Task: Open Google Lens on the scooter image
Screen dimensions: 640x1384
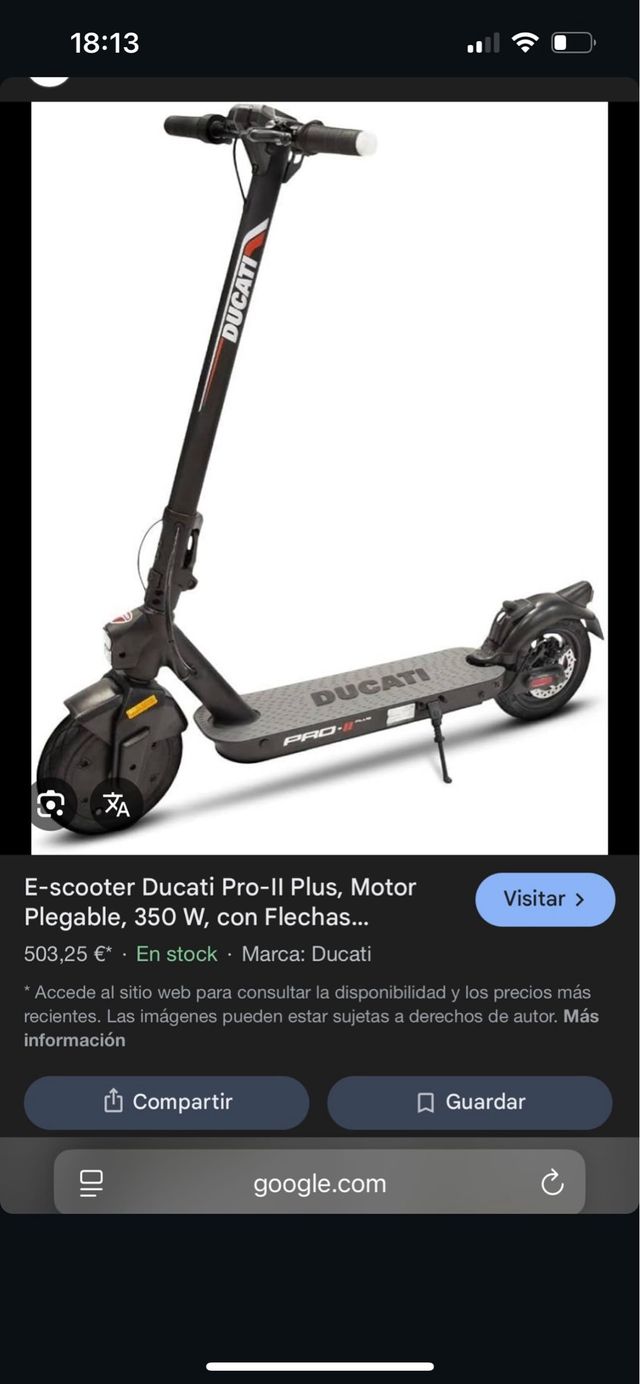Action: (x=52, y=803)
